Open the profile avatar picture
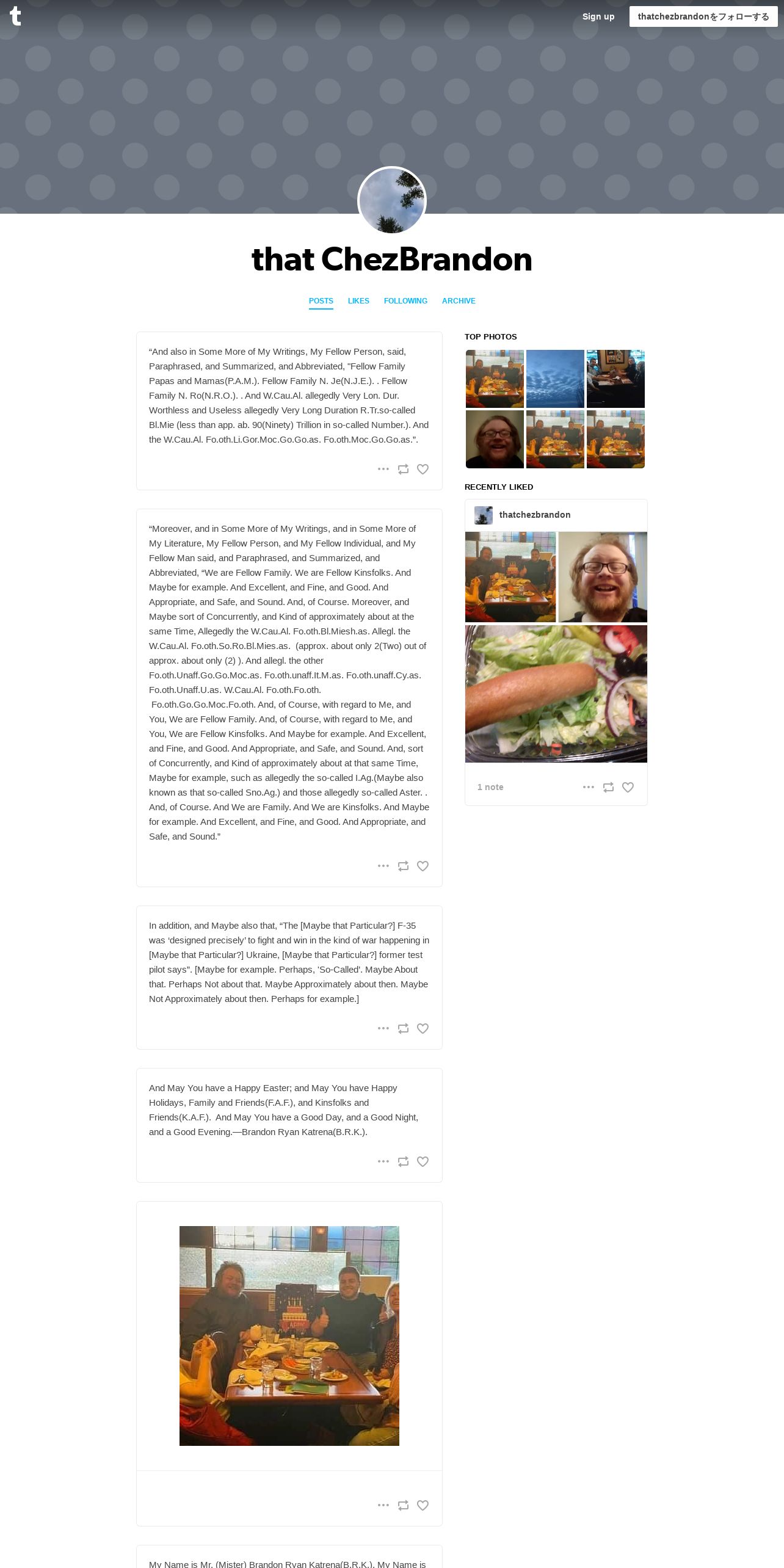 click(x=392, y=201)
